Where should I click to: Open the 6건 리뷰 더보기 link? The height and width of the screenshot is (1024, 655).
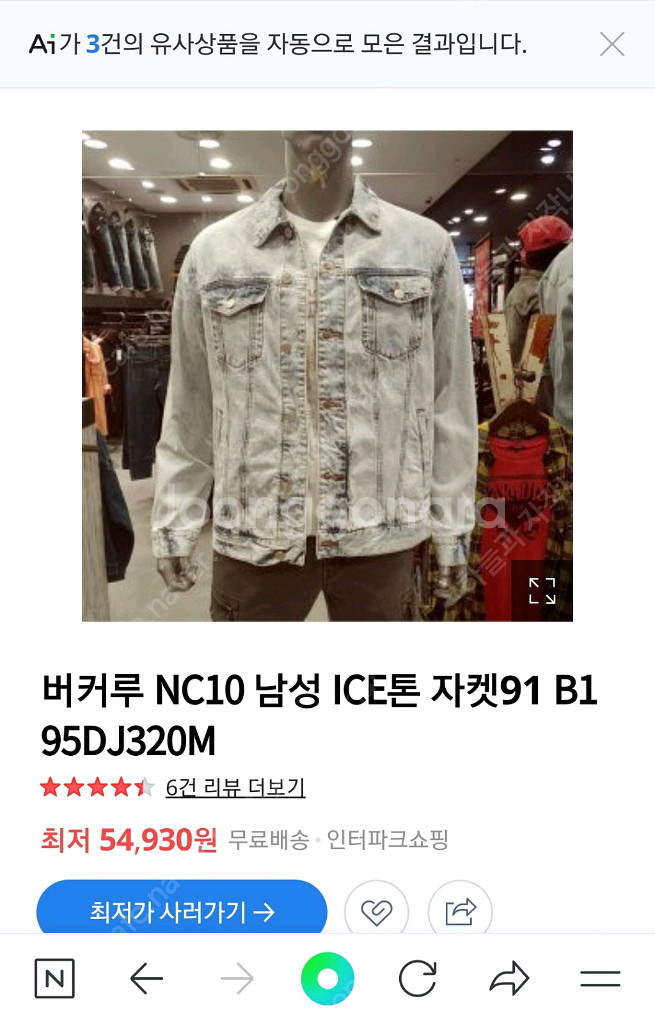click(235, 788)
